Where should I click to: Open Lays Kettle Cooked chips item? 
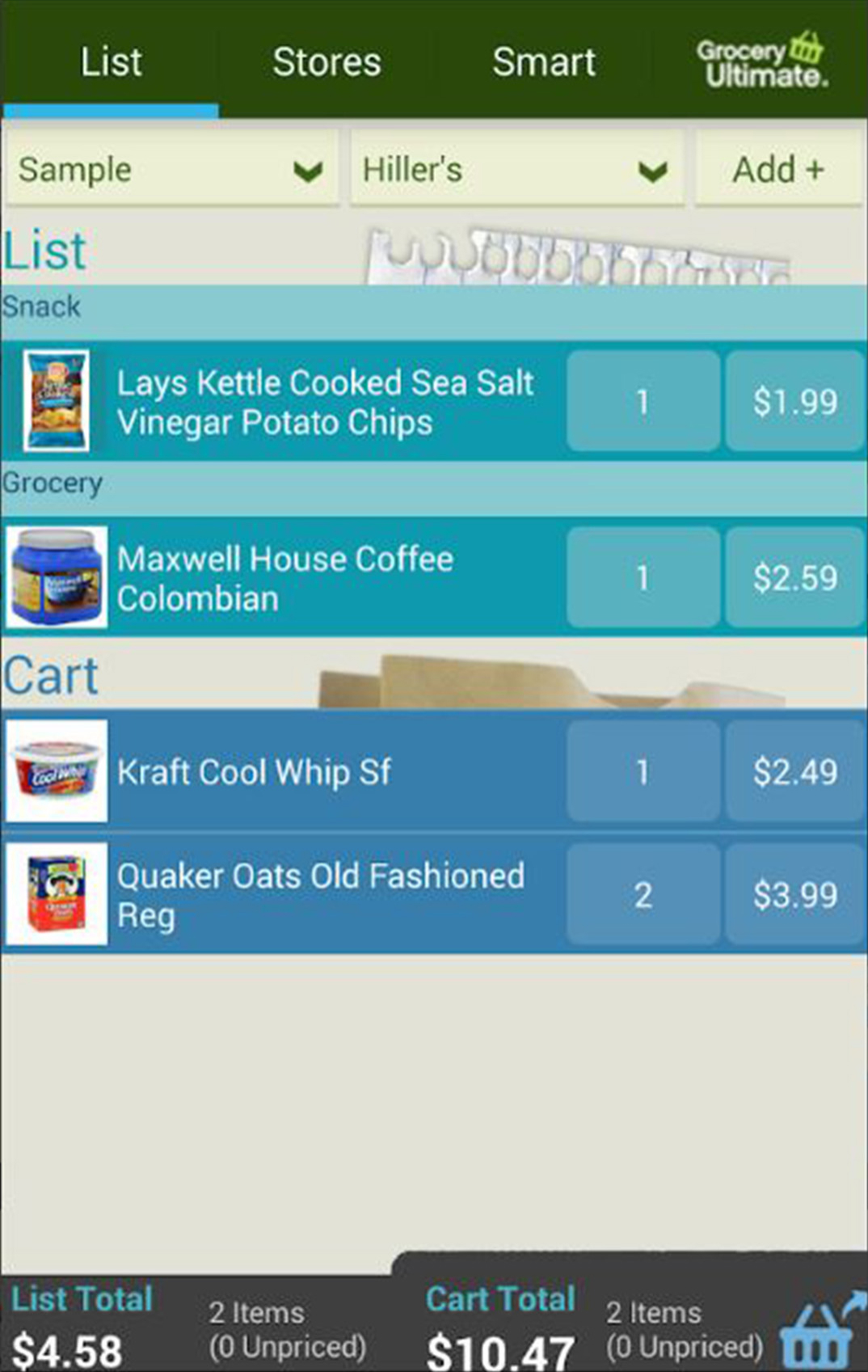tap(323, 402)
